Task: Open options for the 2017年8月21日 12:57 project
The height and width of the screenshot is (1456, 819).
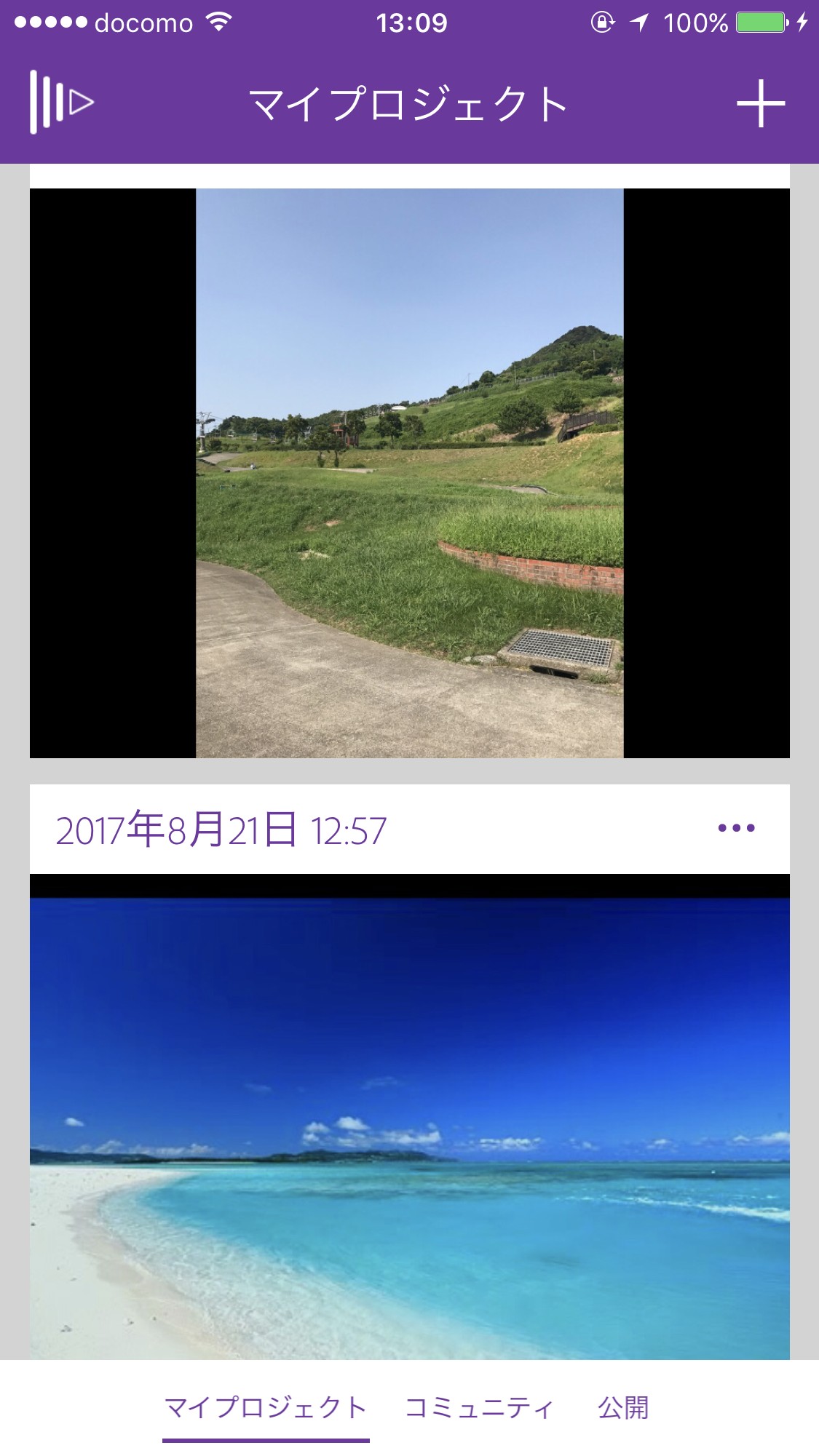Action: click(x=736, y=828)
